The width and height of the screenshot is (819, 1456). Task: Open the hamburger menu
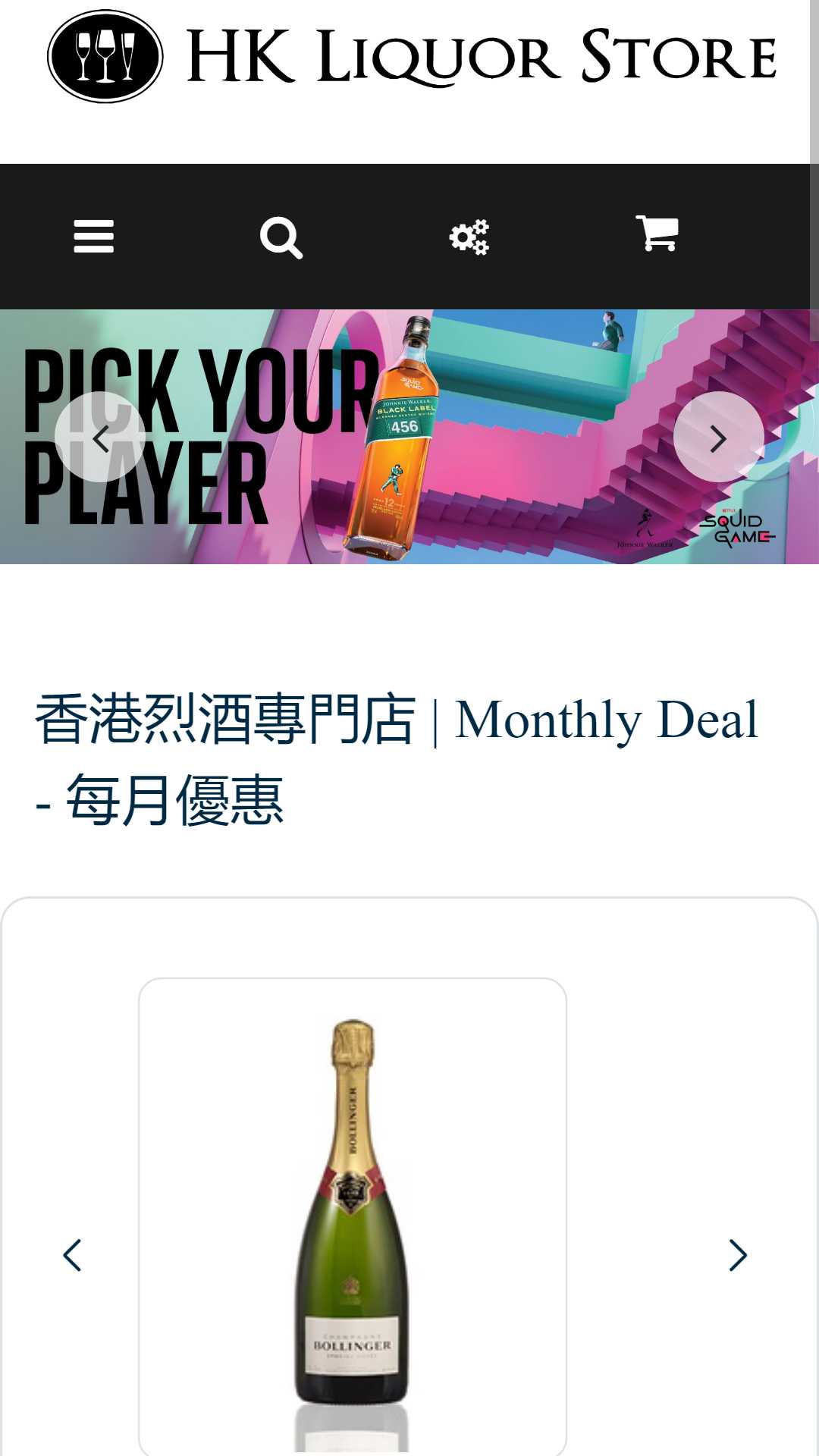(x=93, y=237)
